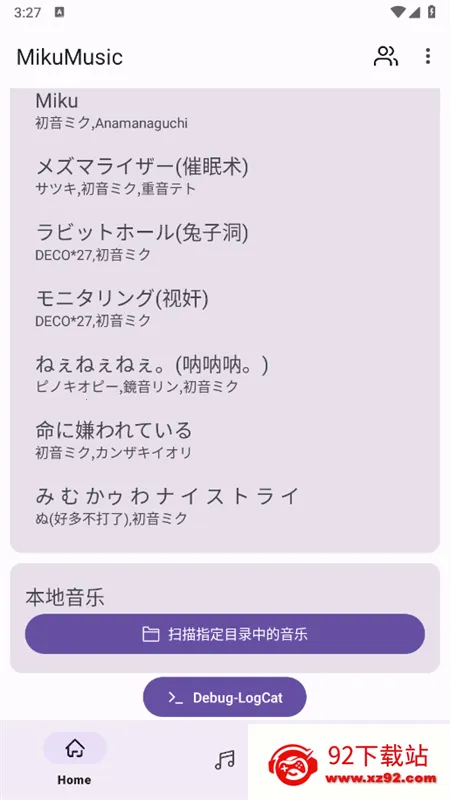The width and height of the screenshot is (450, 800).
Task: Switch to the music note tab
Action: point(224,760)
